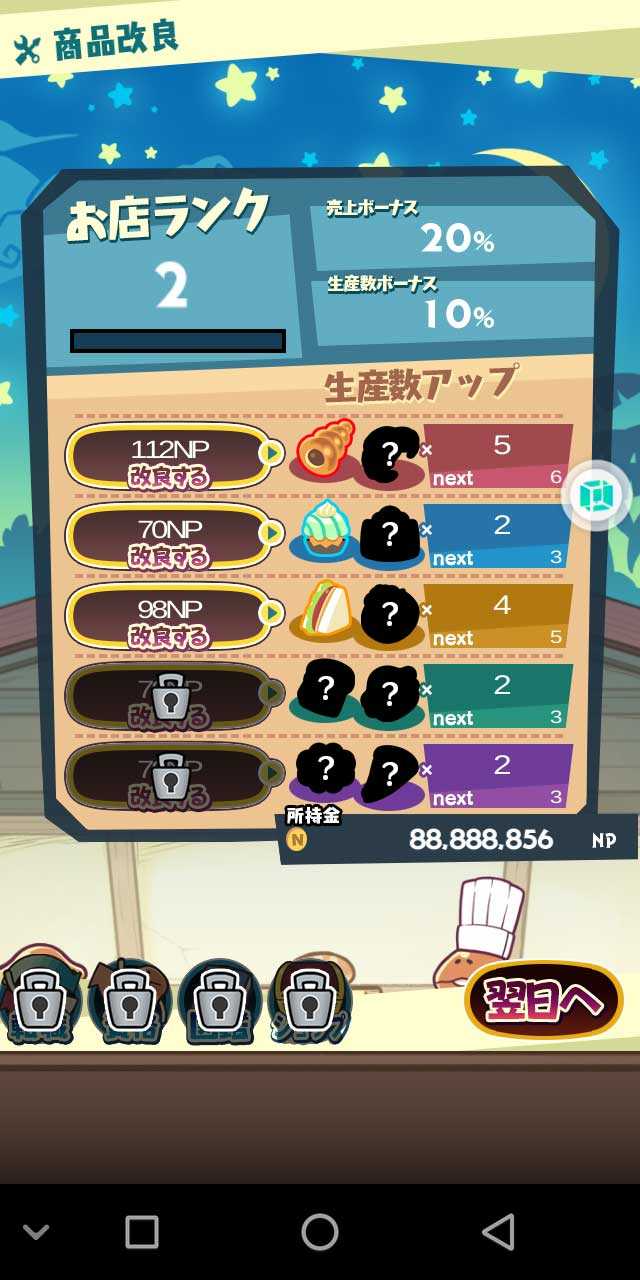Go back with the system back button
This screenshot has height=1280, width=640.
point(497,1231)
